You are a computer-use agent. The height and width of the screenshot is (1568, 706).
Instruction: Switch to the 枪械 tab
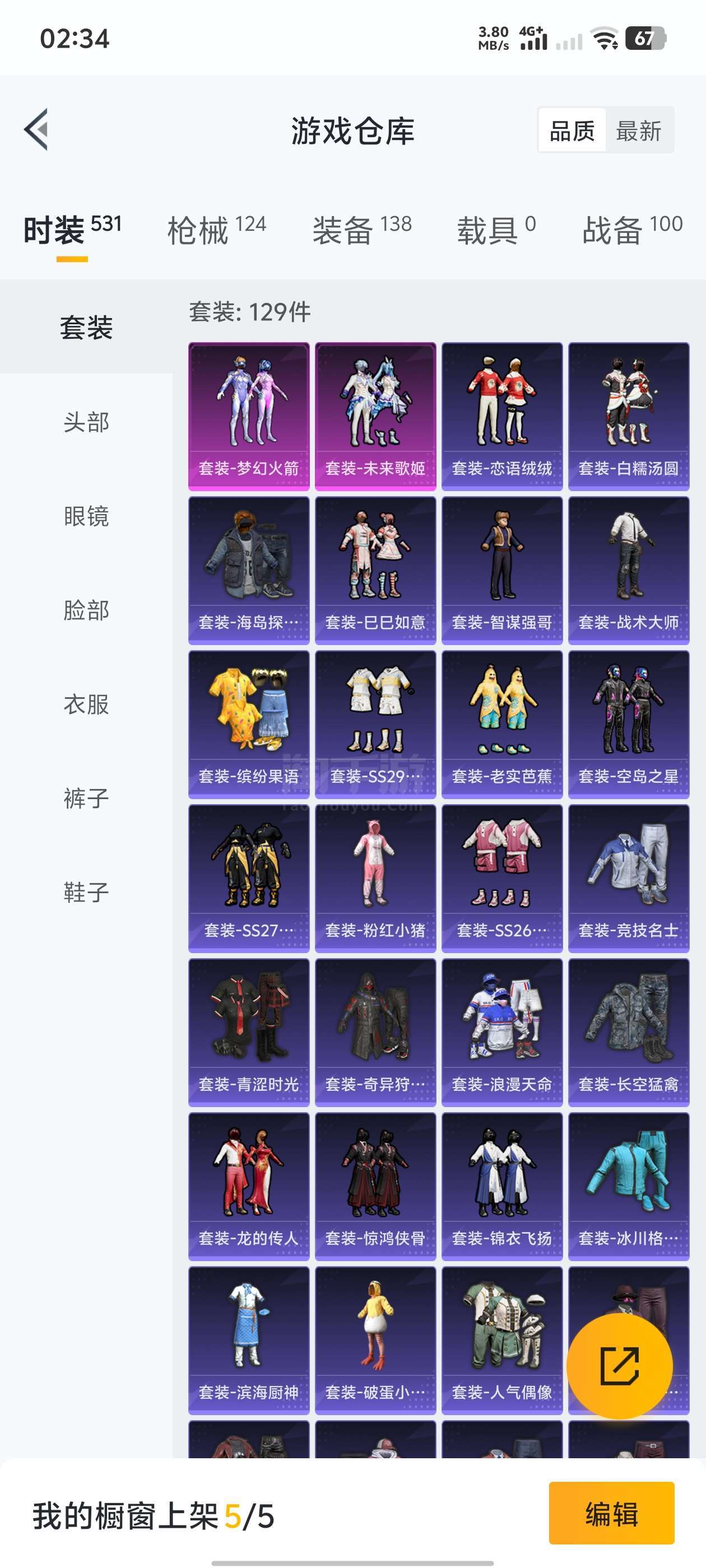(217, 230)
